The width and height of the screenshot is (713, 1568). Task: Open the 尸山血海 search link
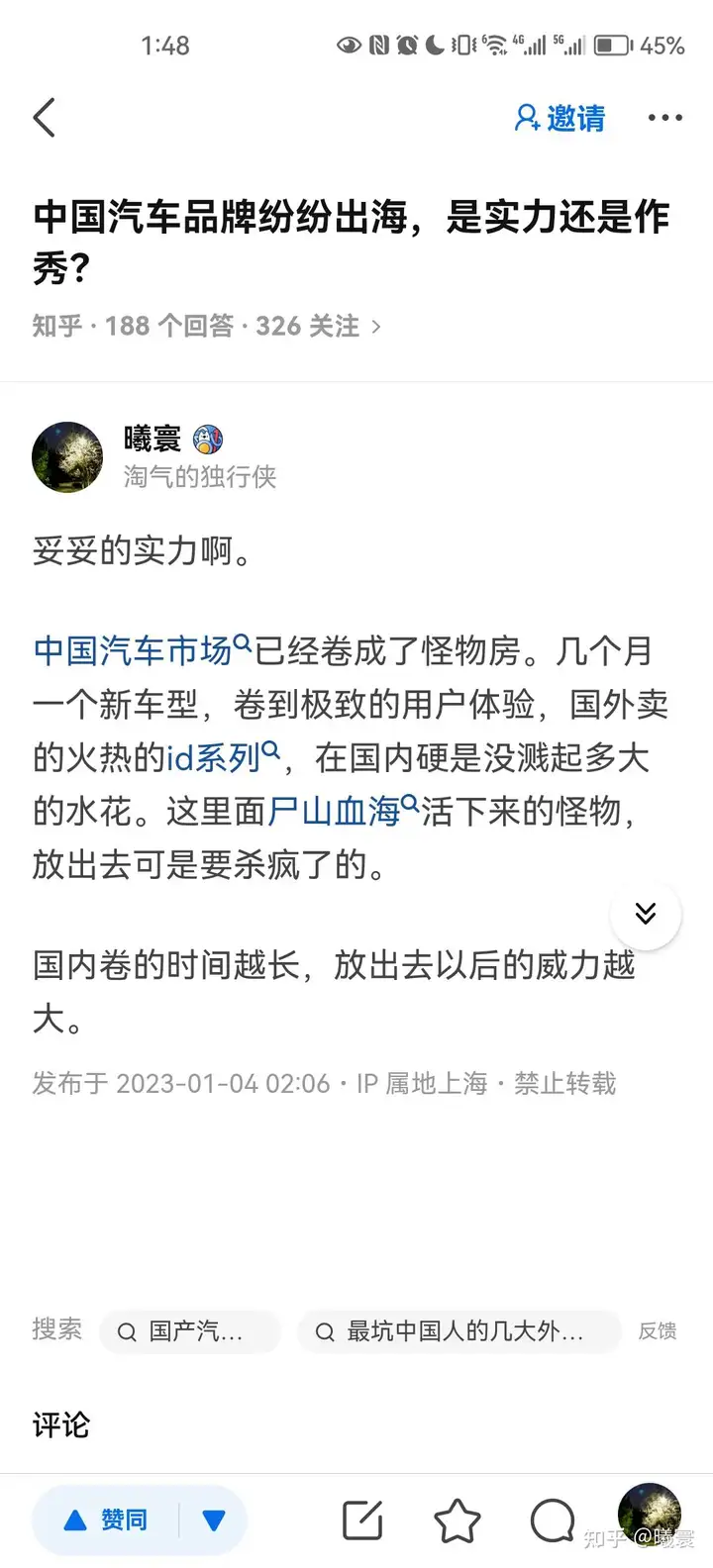click(x=344, y=811)
